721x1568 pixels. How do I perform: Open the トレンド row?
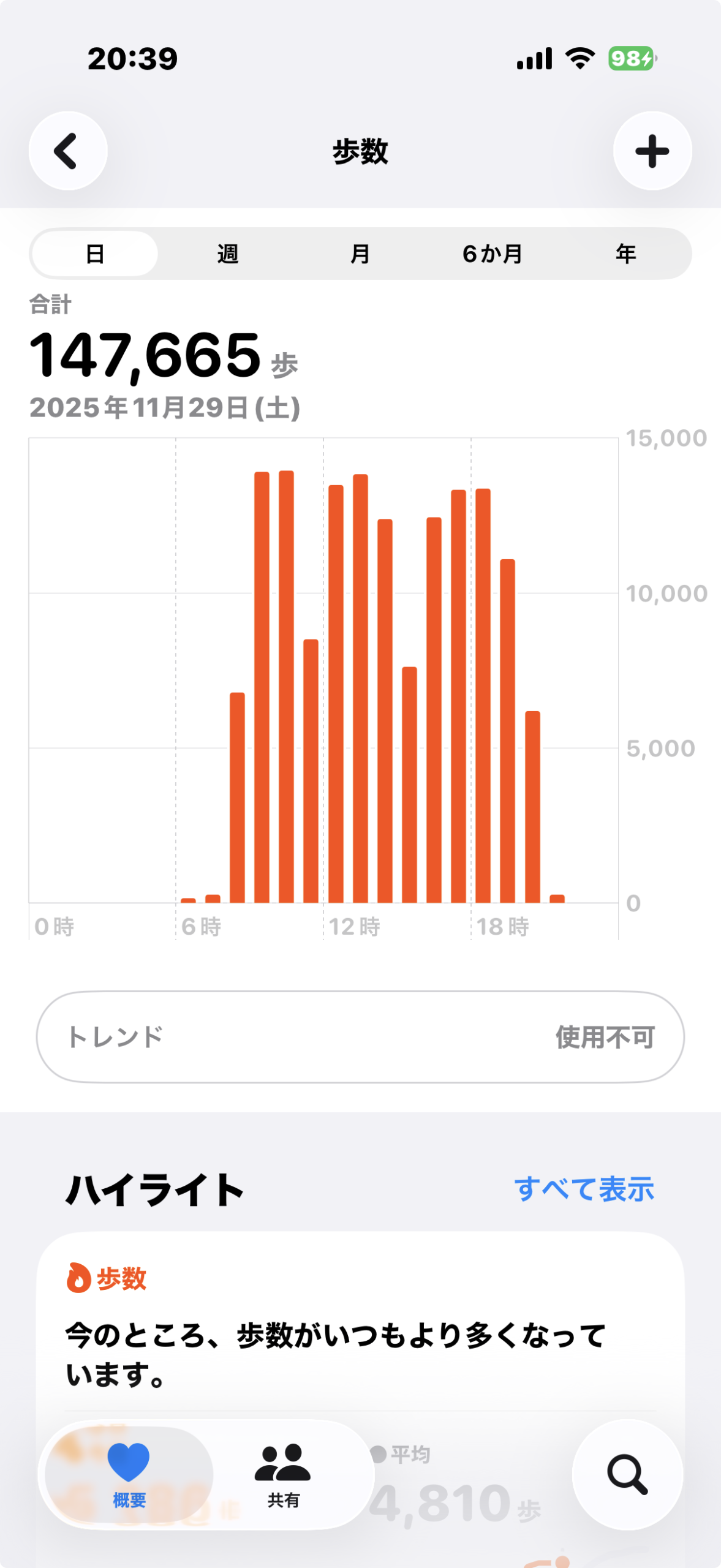360,1037
